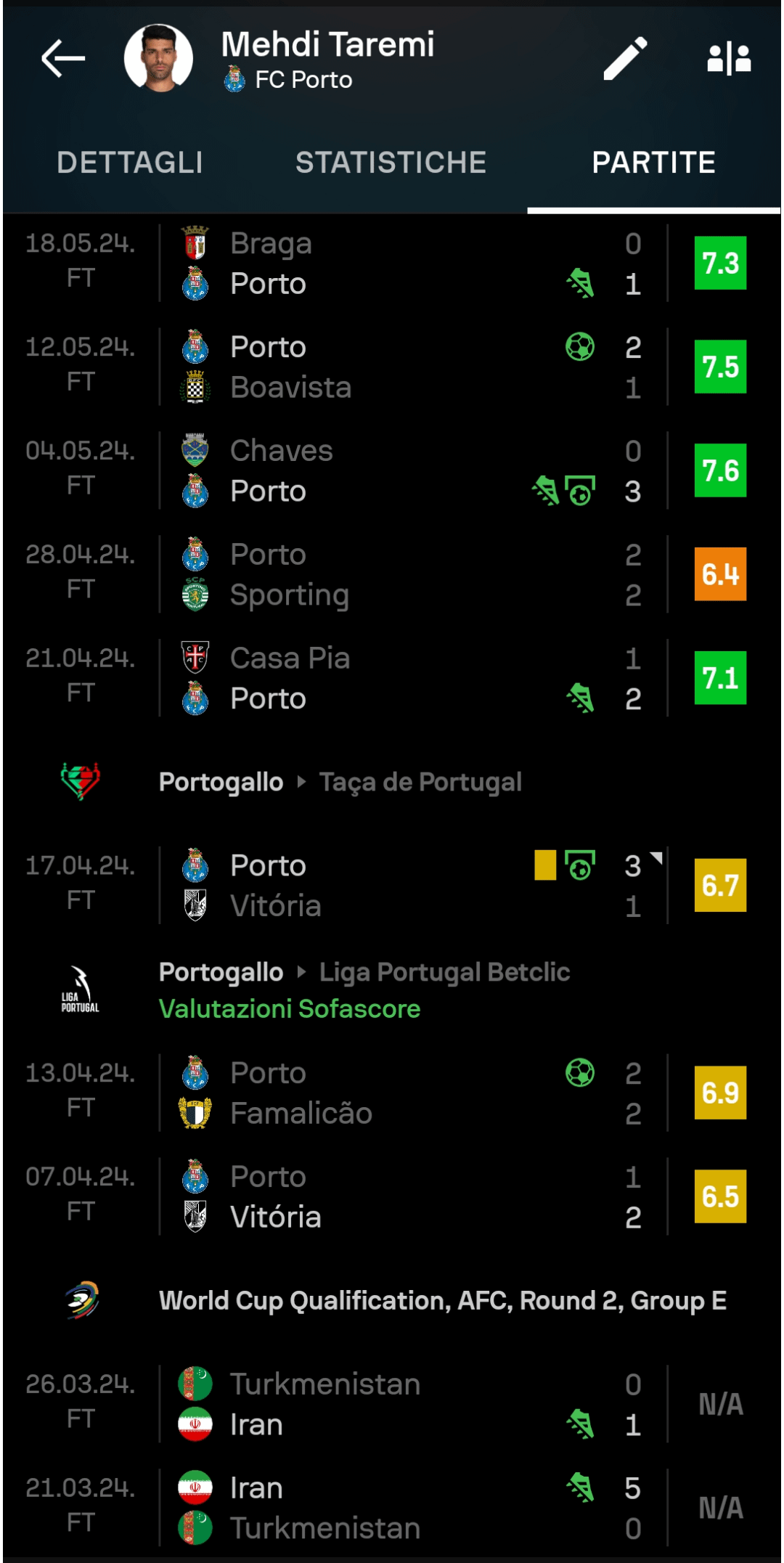Select the Partite tab
The width and height of the screenshot is (784, 1563).
point(653,163)
